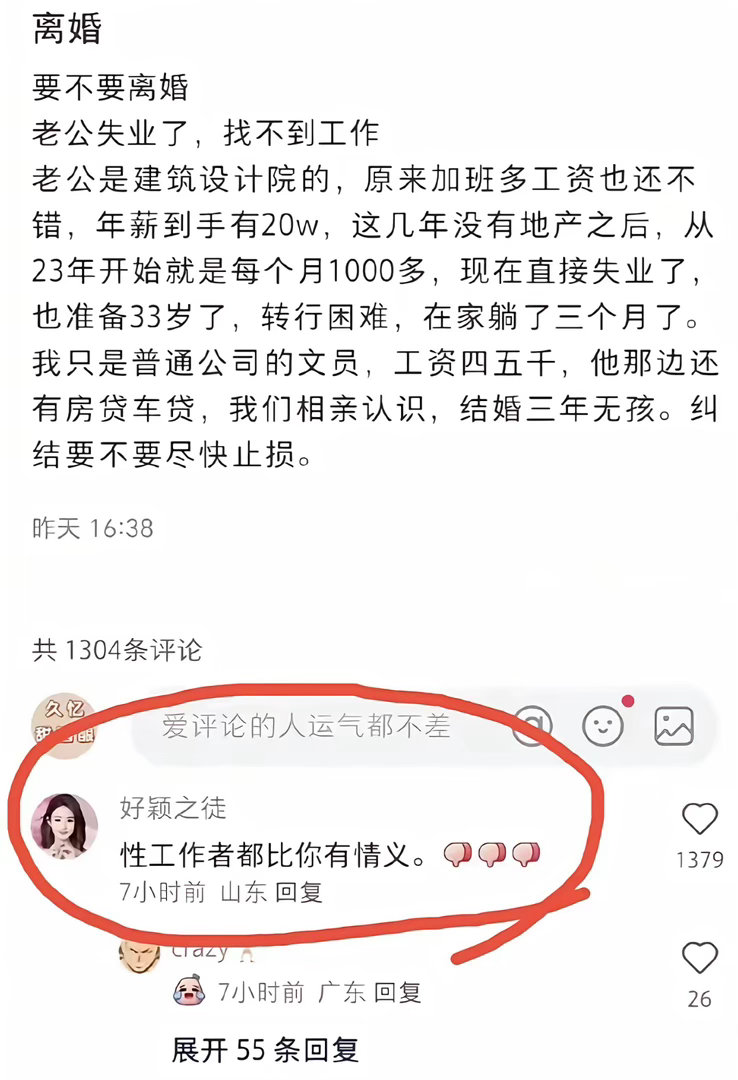Like 好颖之徒's comment
This screenshot has width=738, height=1080.
pyautogui.click(x=699, y=820)
